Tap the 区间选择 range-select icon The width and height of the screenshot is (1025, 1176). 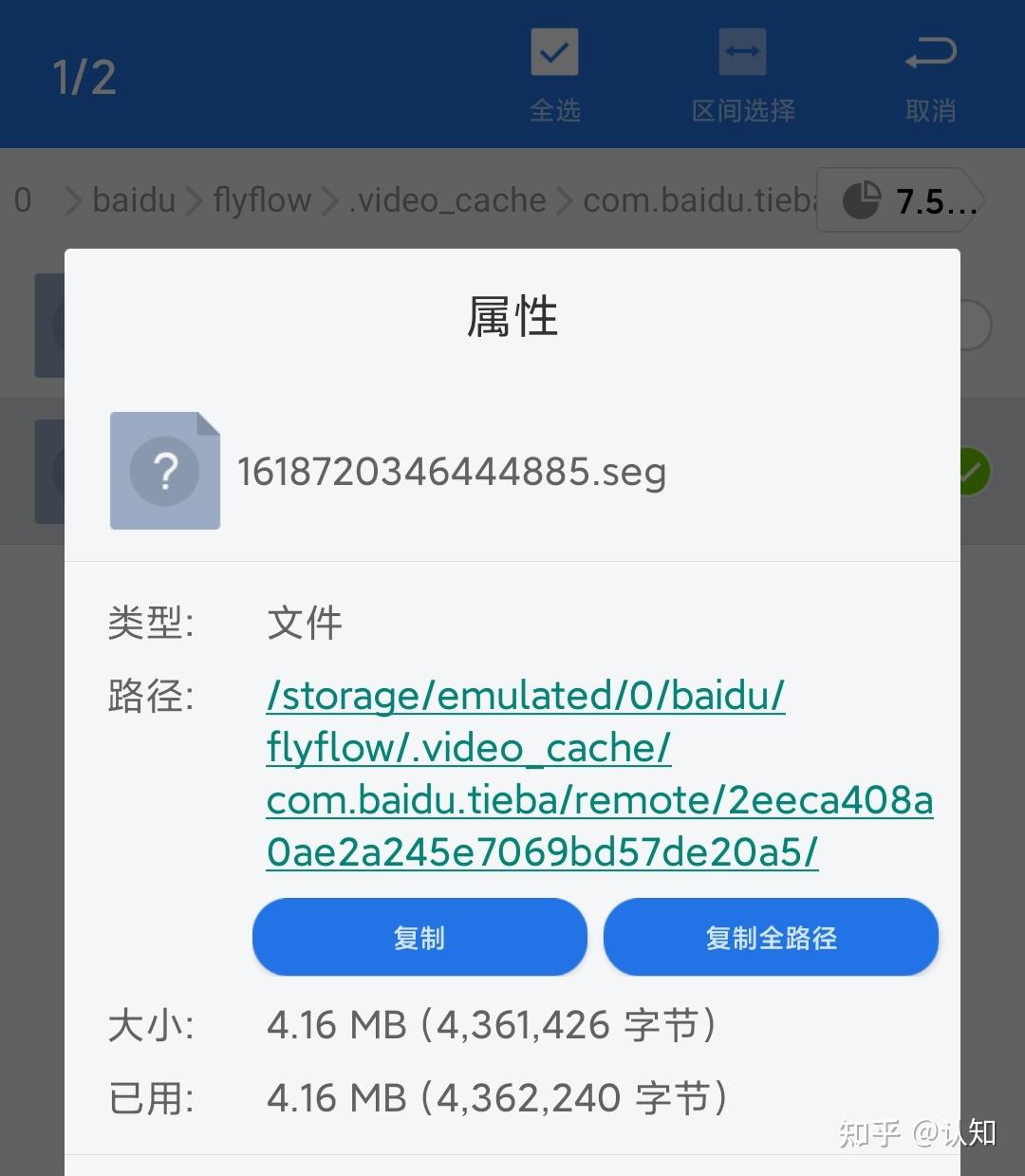point(742,52)
